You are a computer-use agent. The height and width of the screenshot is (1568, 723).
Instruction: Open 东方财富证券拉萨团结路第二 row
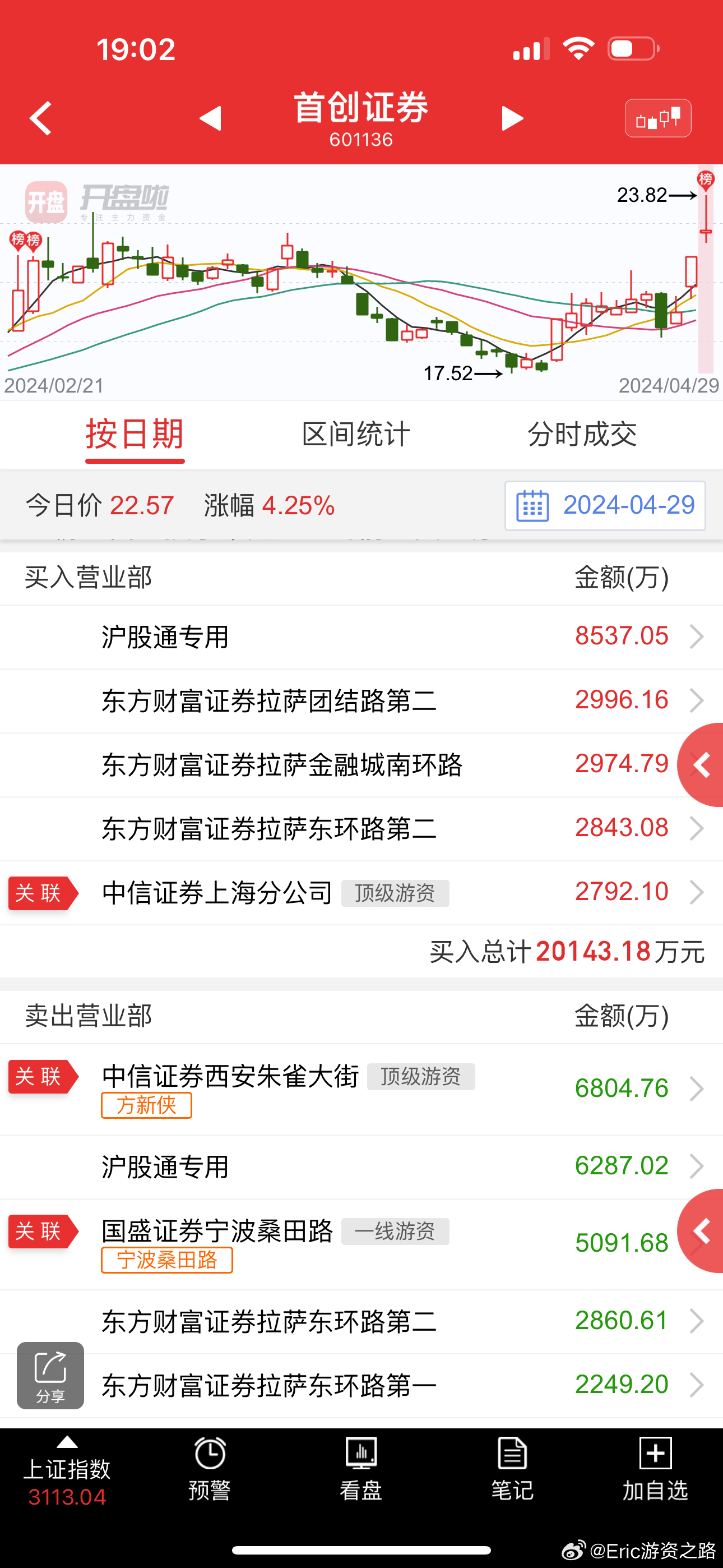[361, 700]
